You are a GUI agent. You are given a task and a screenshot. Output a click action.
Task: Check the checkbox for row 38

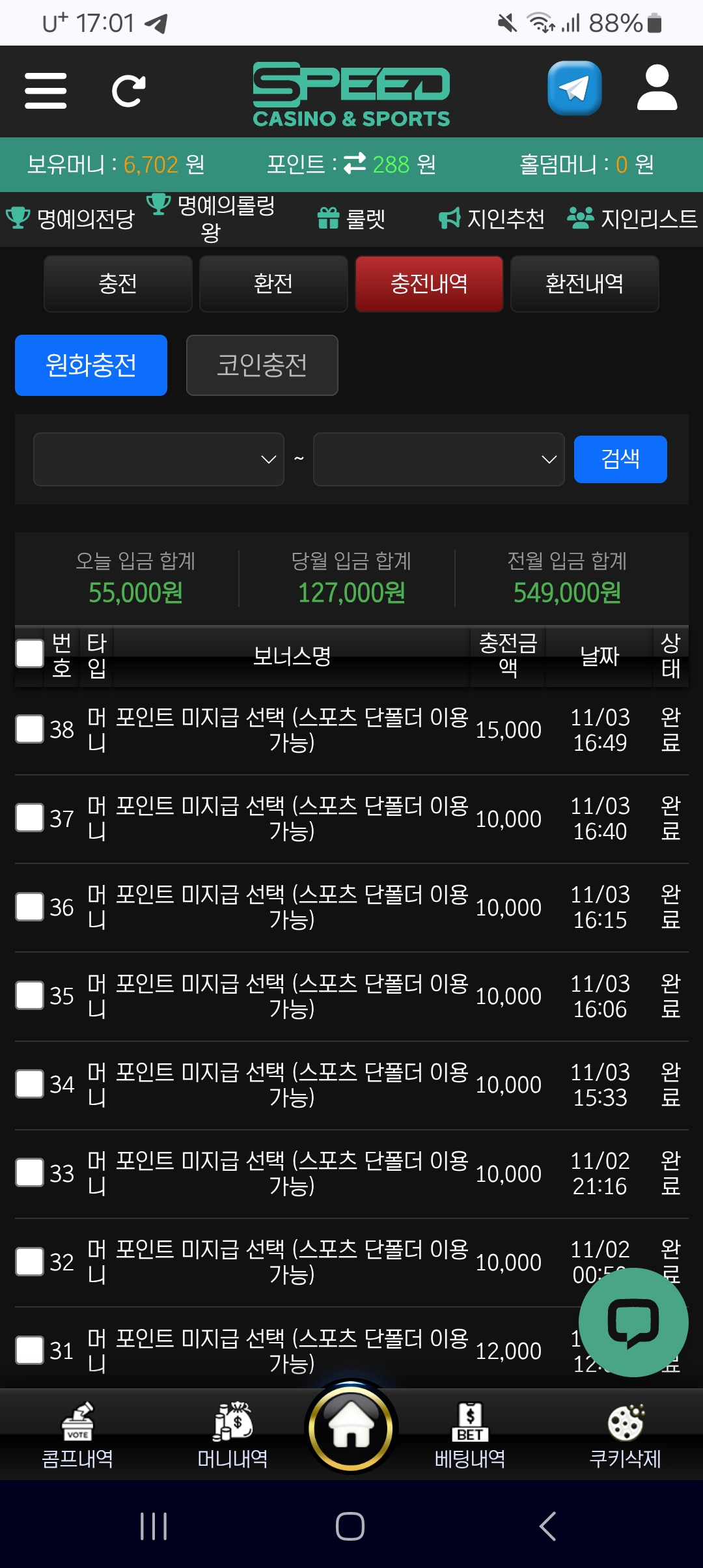(29, 729)
